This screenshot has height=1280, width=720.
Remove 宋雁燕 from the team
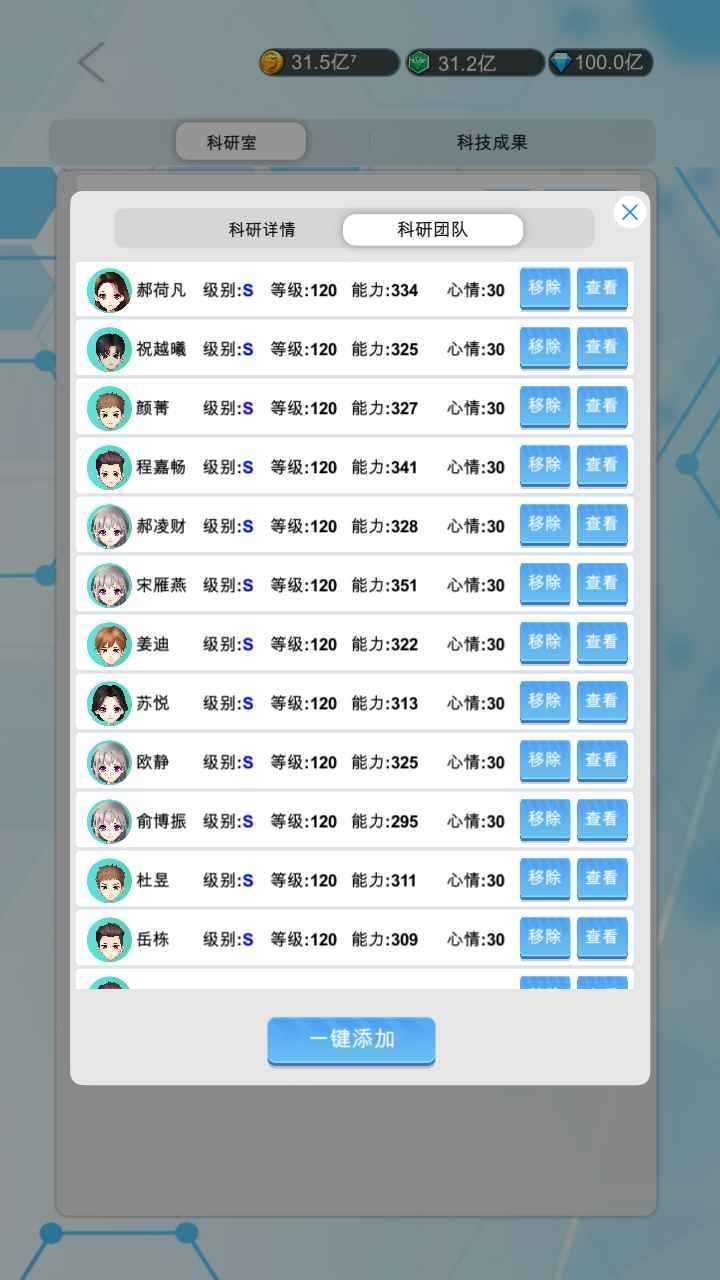(x=544, y=584)
